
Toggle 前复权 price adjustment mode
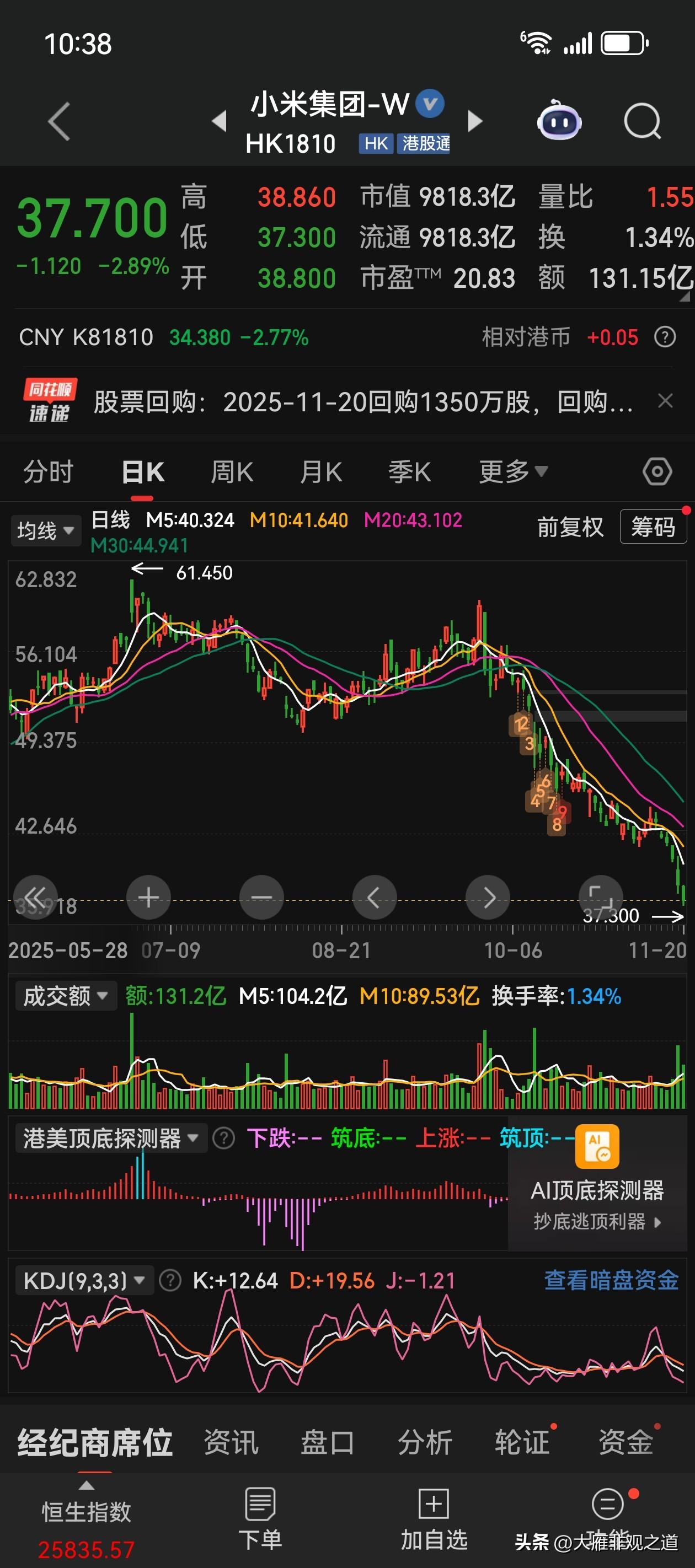coord(569,528)
